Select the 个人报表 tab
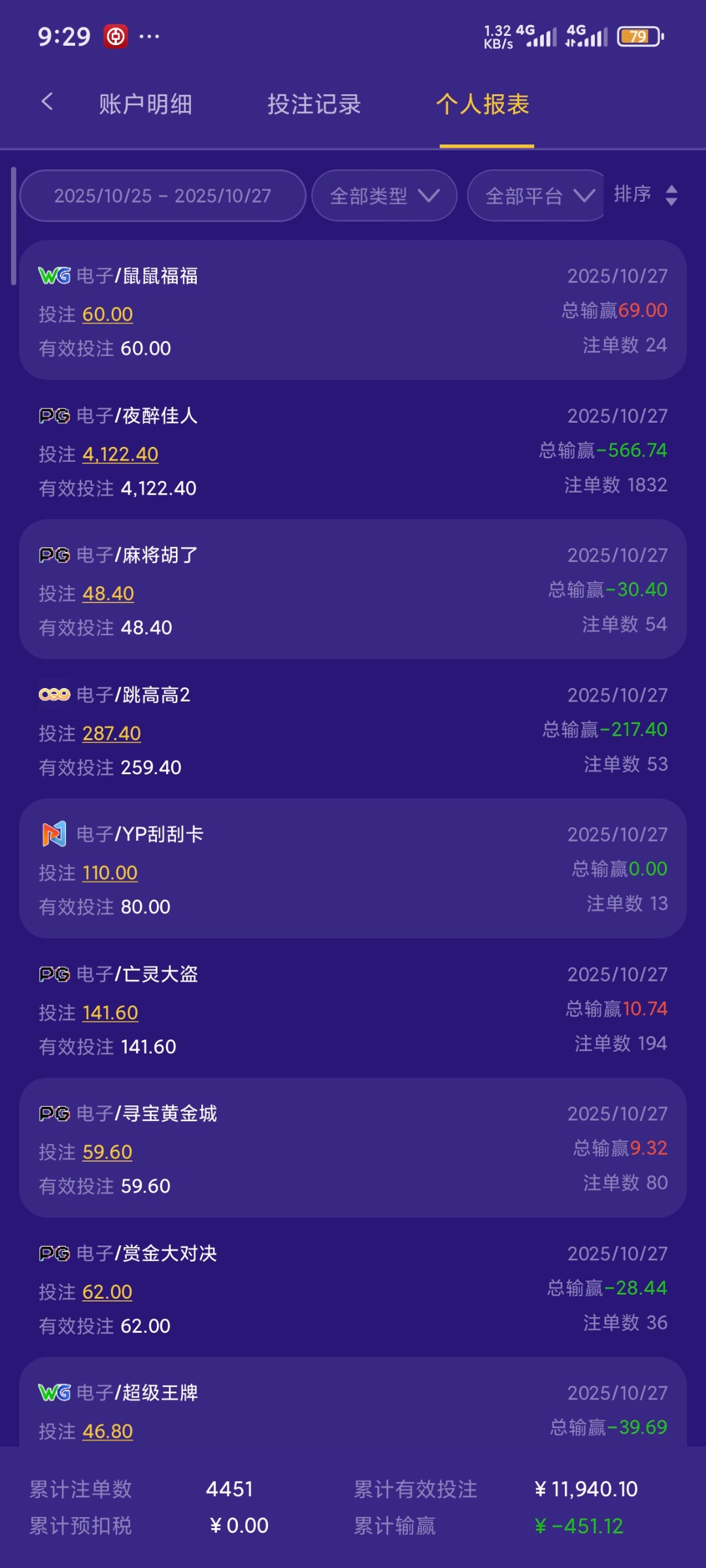Image resolution: width=706 pixels, height=1568 pixels. 482,105
